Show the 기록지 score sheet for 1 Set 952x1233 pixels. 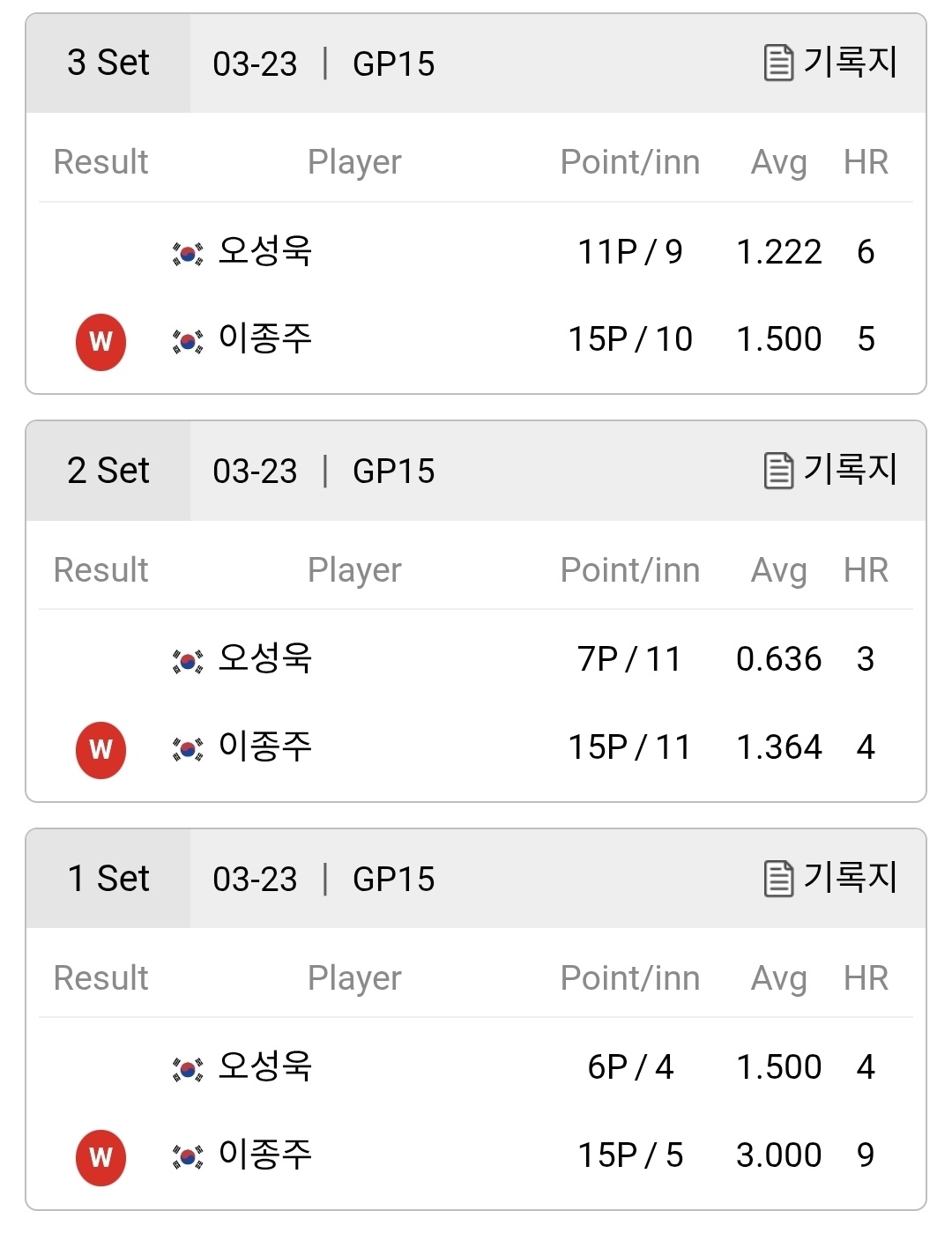pos(830,878)
